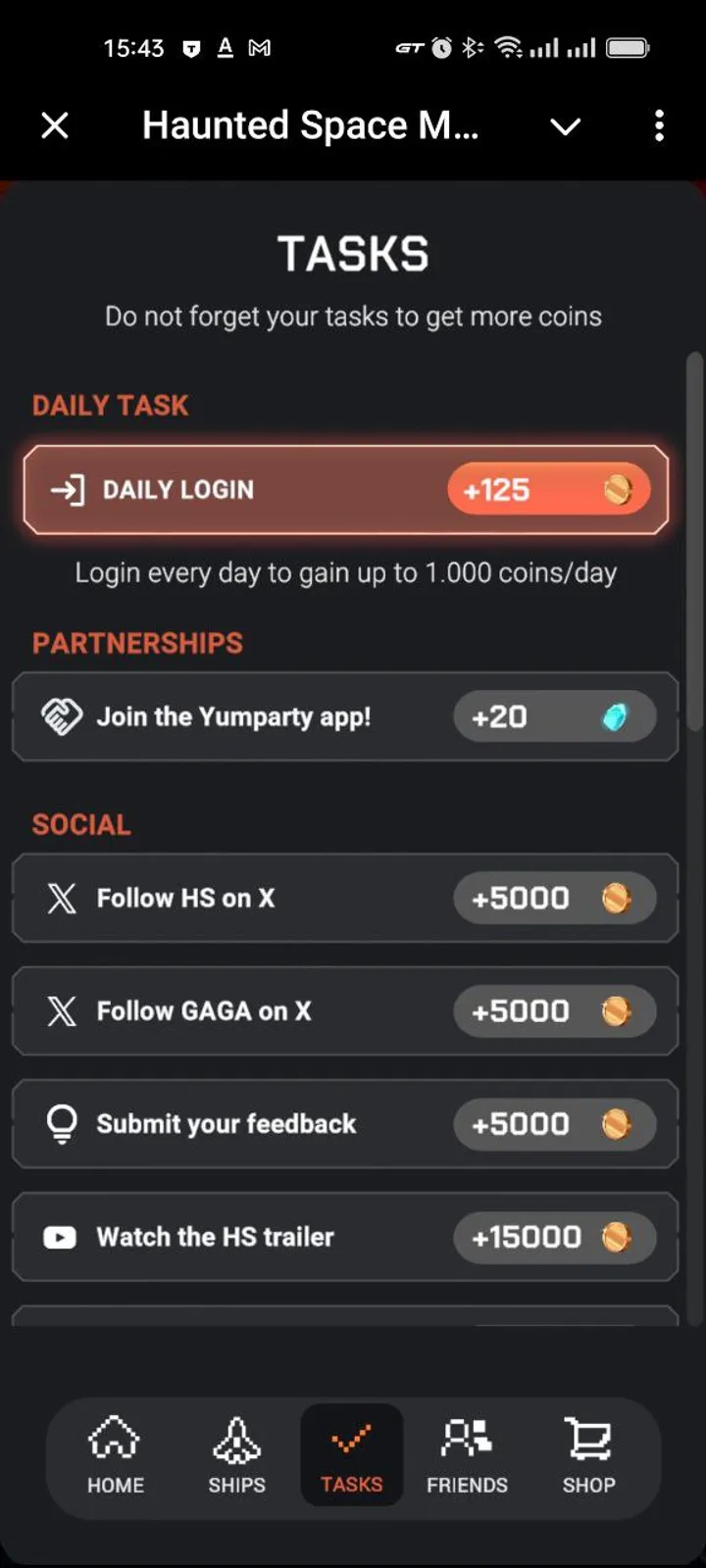The image size is (706, 1568).
Task: Open the Join the Yumparty app task
Action: (345, 717)
